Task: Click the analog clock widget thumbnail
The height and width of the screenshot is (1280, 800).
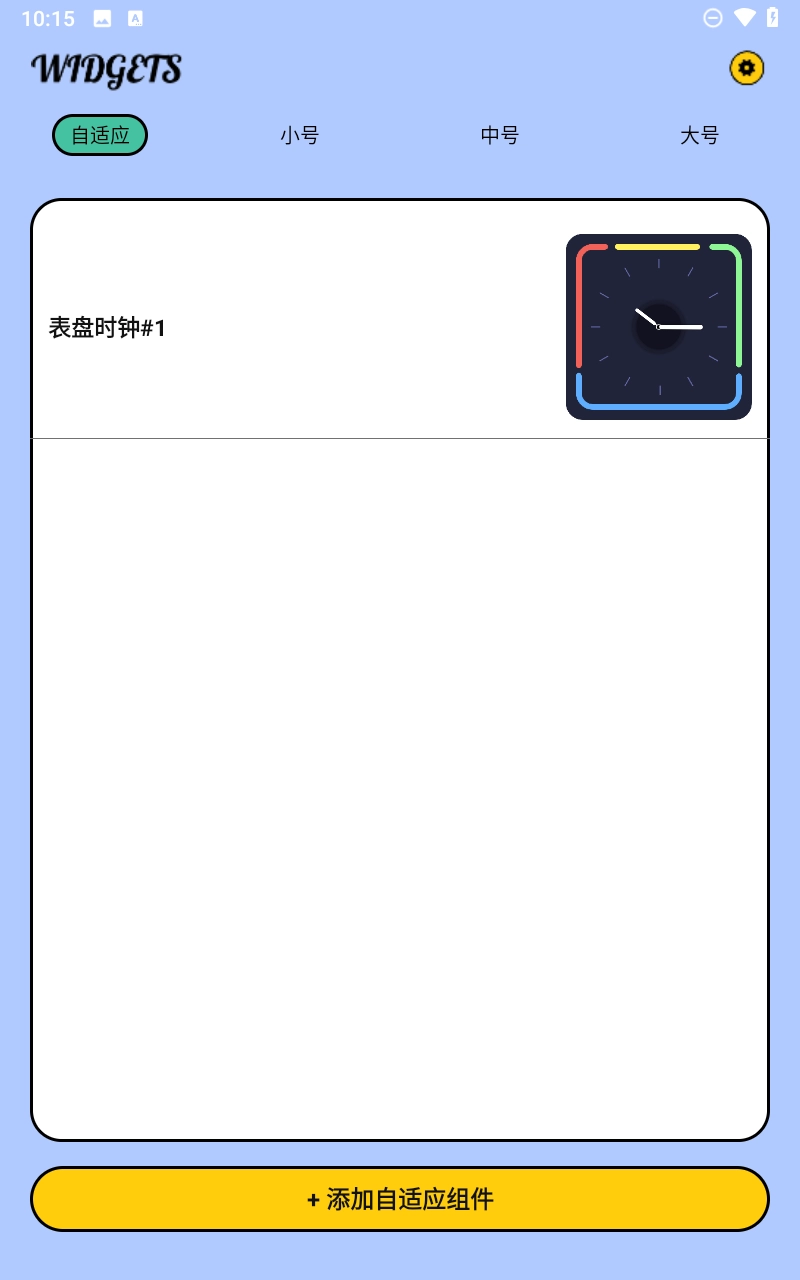Action: 658,327
